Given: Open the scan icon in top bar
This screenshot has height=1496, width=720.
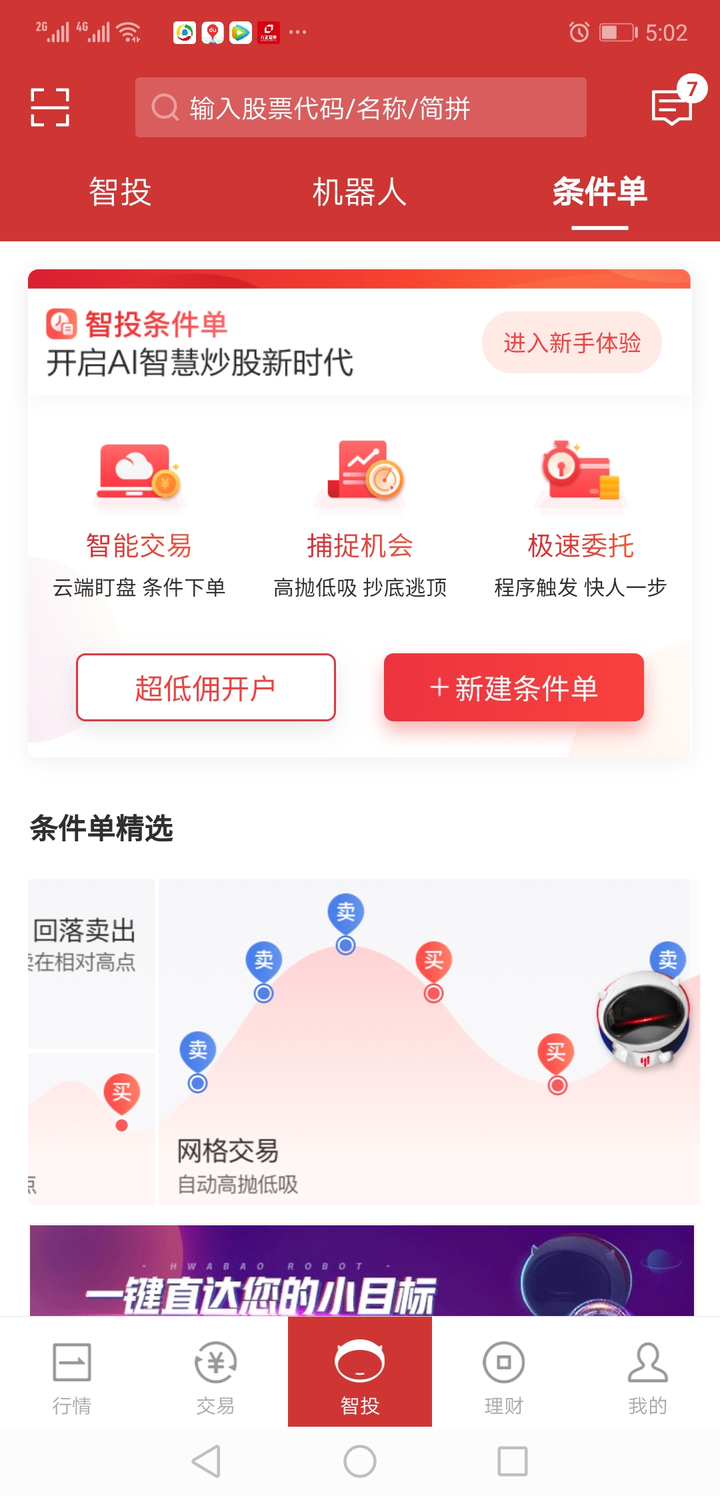Looking at the screenshot, I should click(50, 108).
